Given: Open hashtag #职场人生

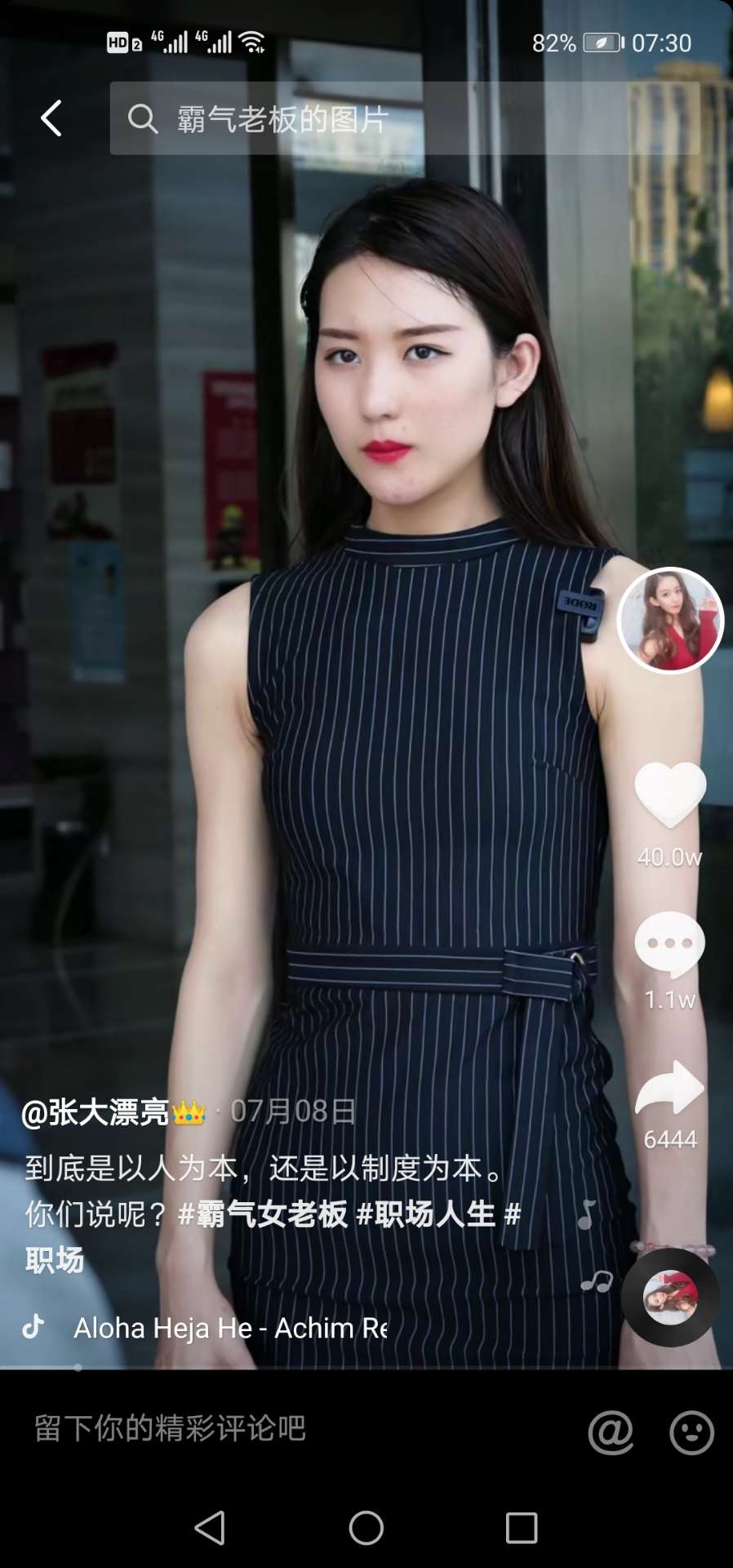Looking at the screenshot, I should [426, 1214].
